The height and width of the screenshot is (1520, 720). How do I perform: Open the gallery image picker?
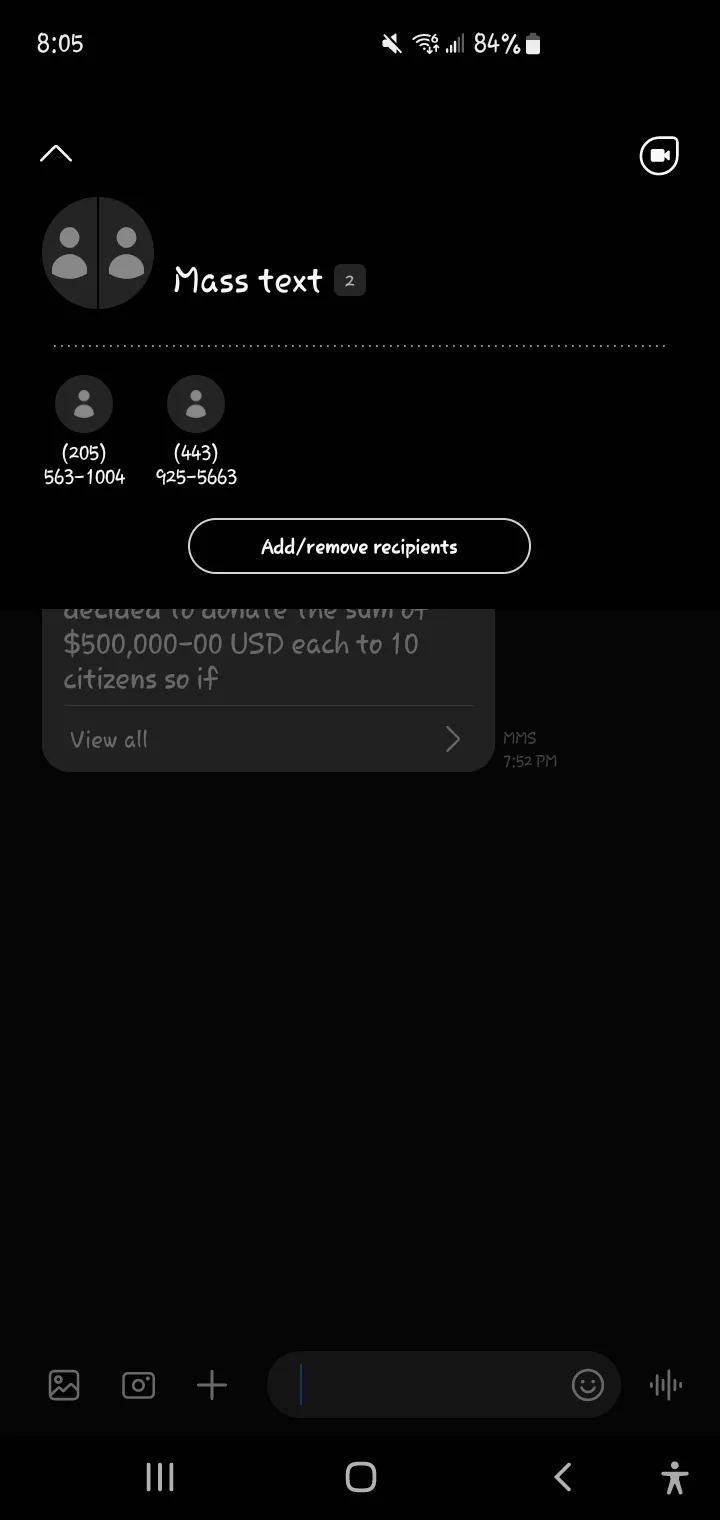point(64,1385)
